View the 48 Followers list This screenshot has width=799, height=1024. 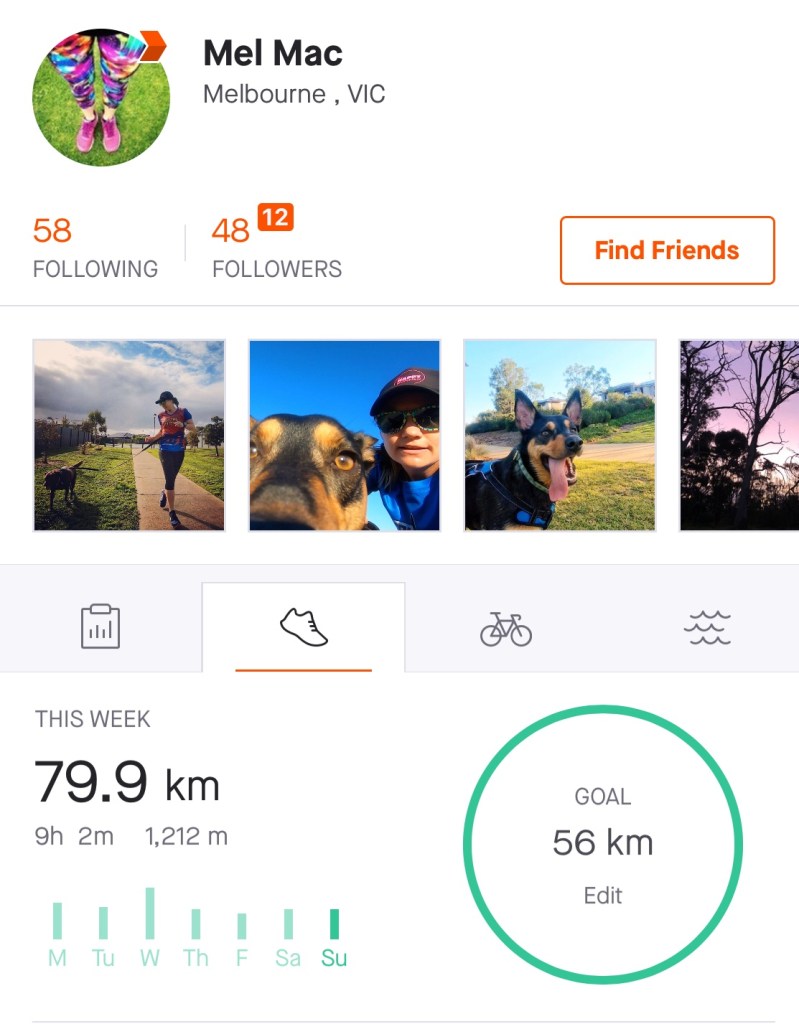[x=276, y=249]
